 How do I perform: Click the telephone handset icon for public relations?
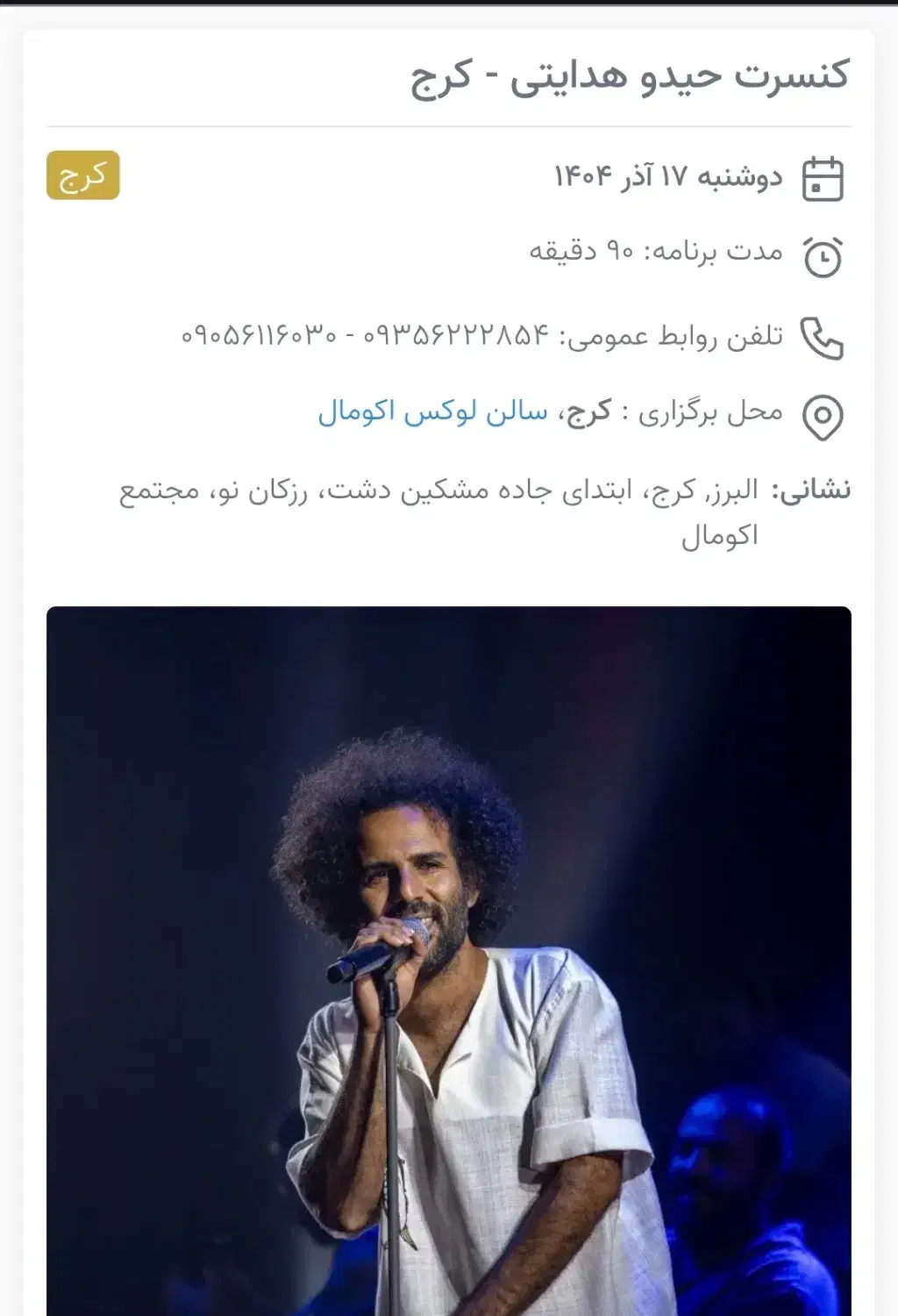point(823,338)
